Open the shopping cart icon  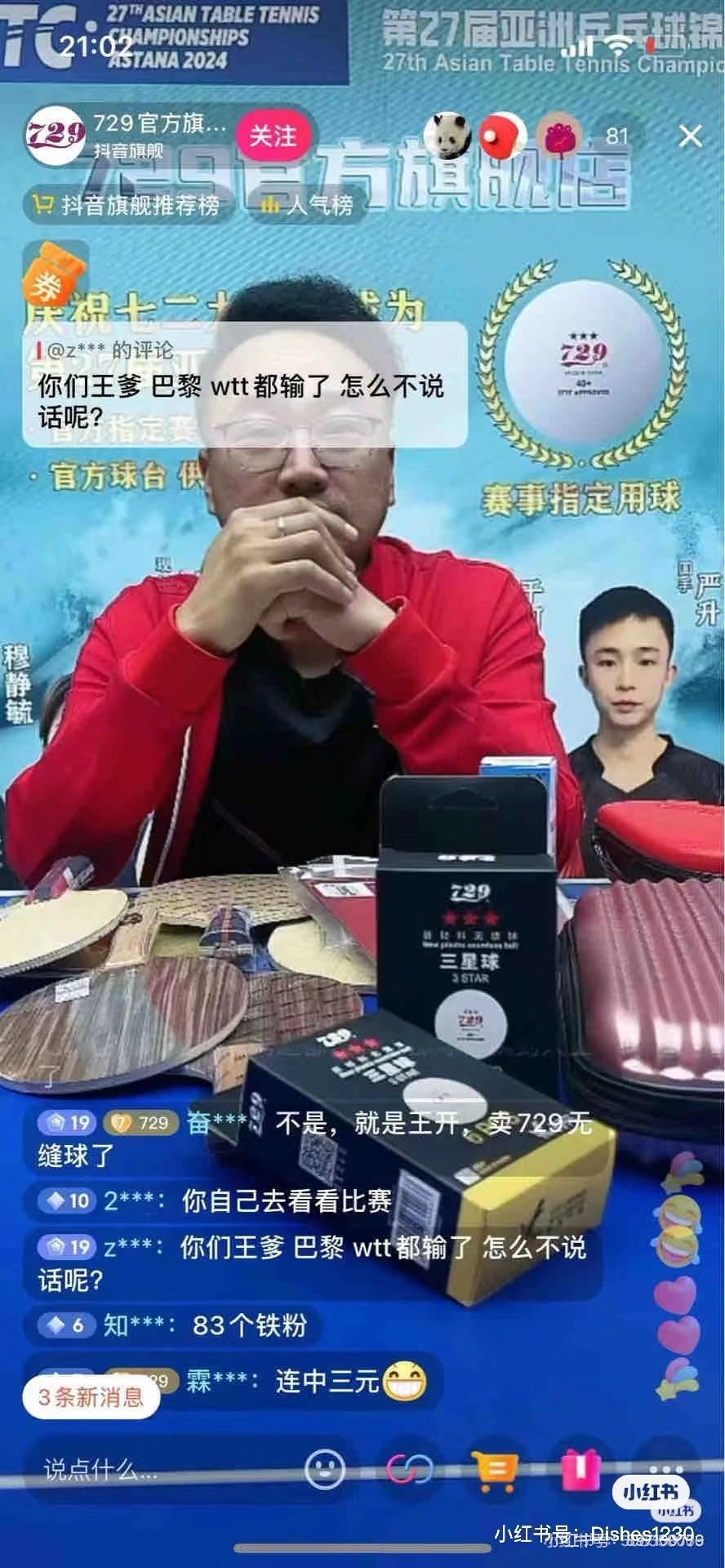[x=496, y=1470]
